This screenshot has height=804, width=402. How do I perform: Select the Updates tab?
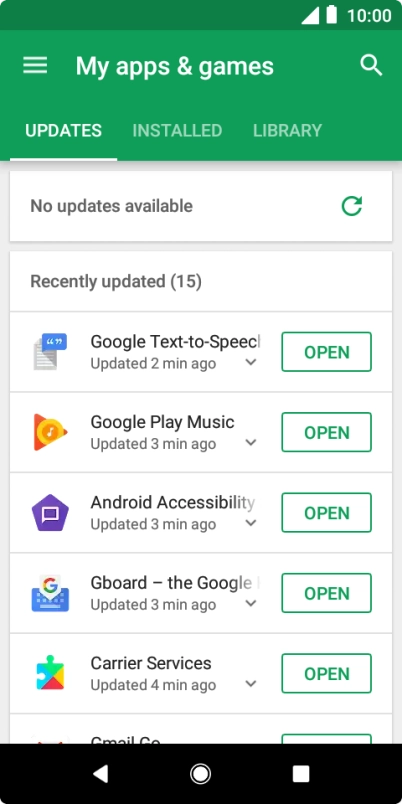64,130
